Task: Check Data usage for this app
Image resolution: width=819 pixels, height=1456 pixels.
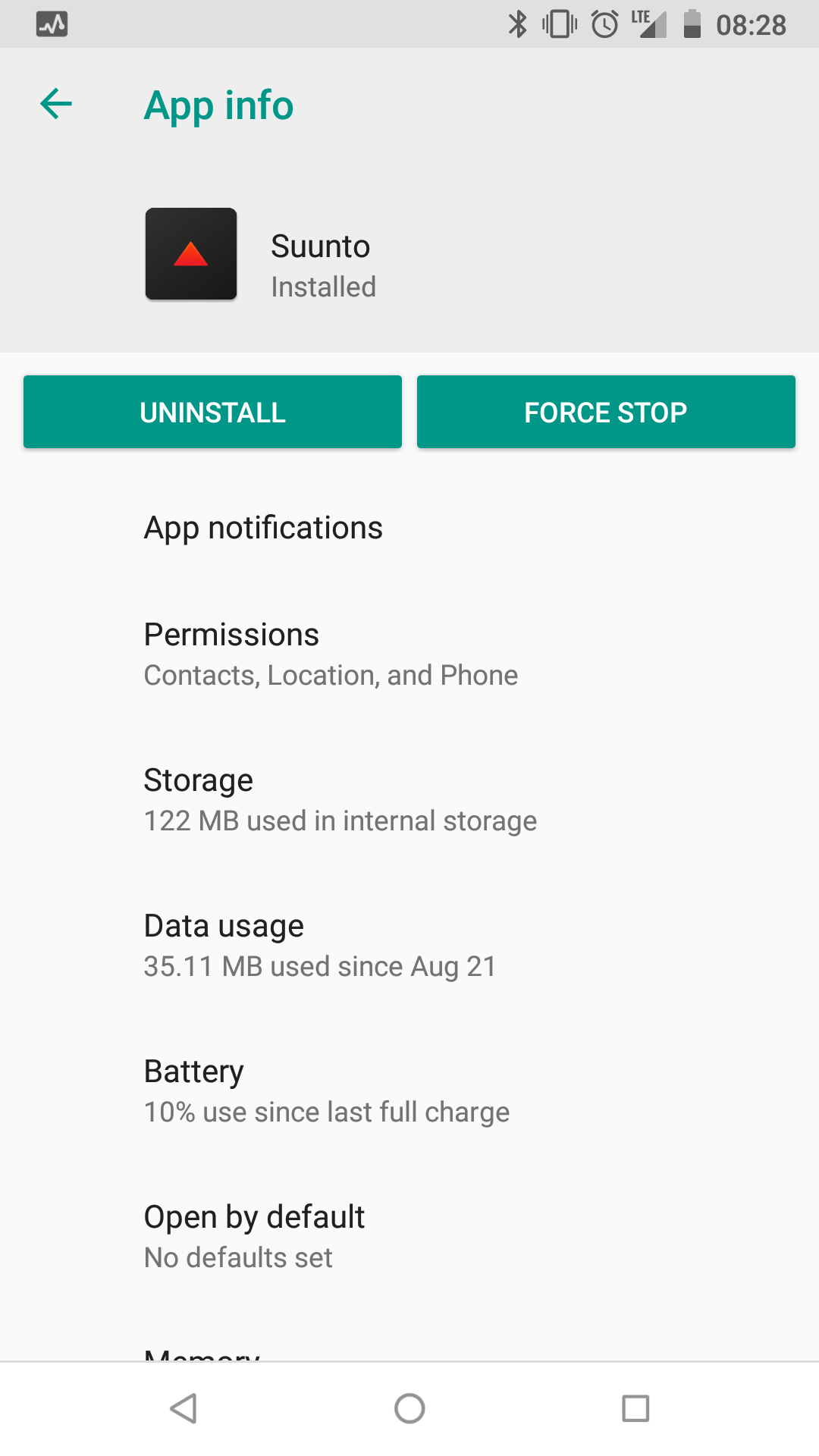Action: [319, 945]
